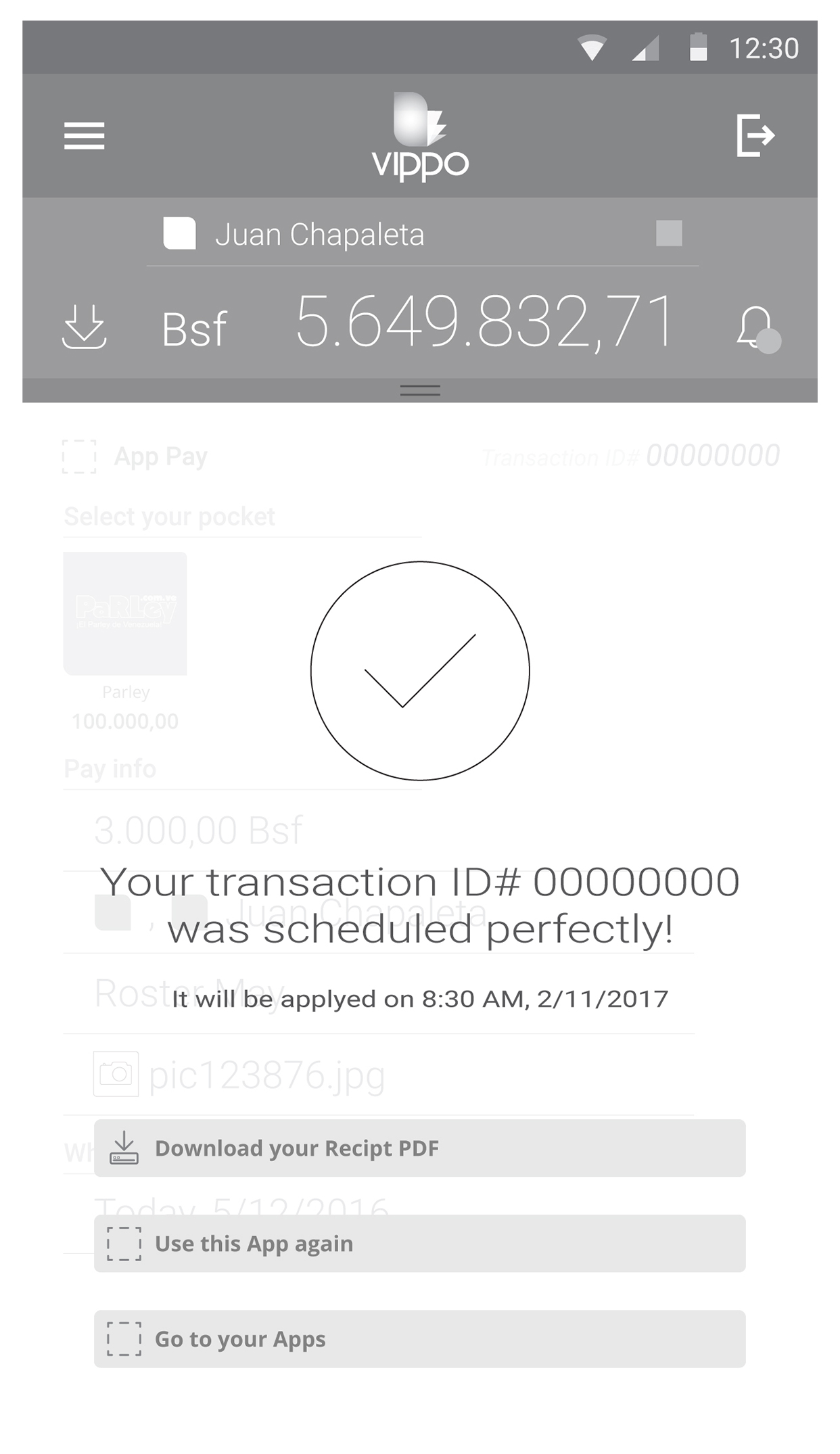The width and height of the screenshot is (840, 1454).
Task: Expand the header drag handle
Action: click(420, 390)
